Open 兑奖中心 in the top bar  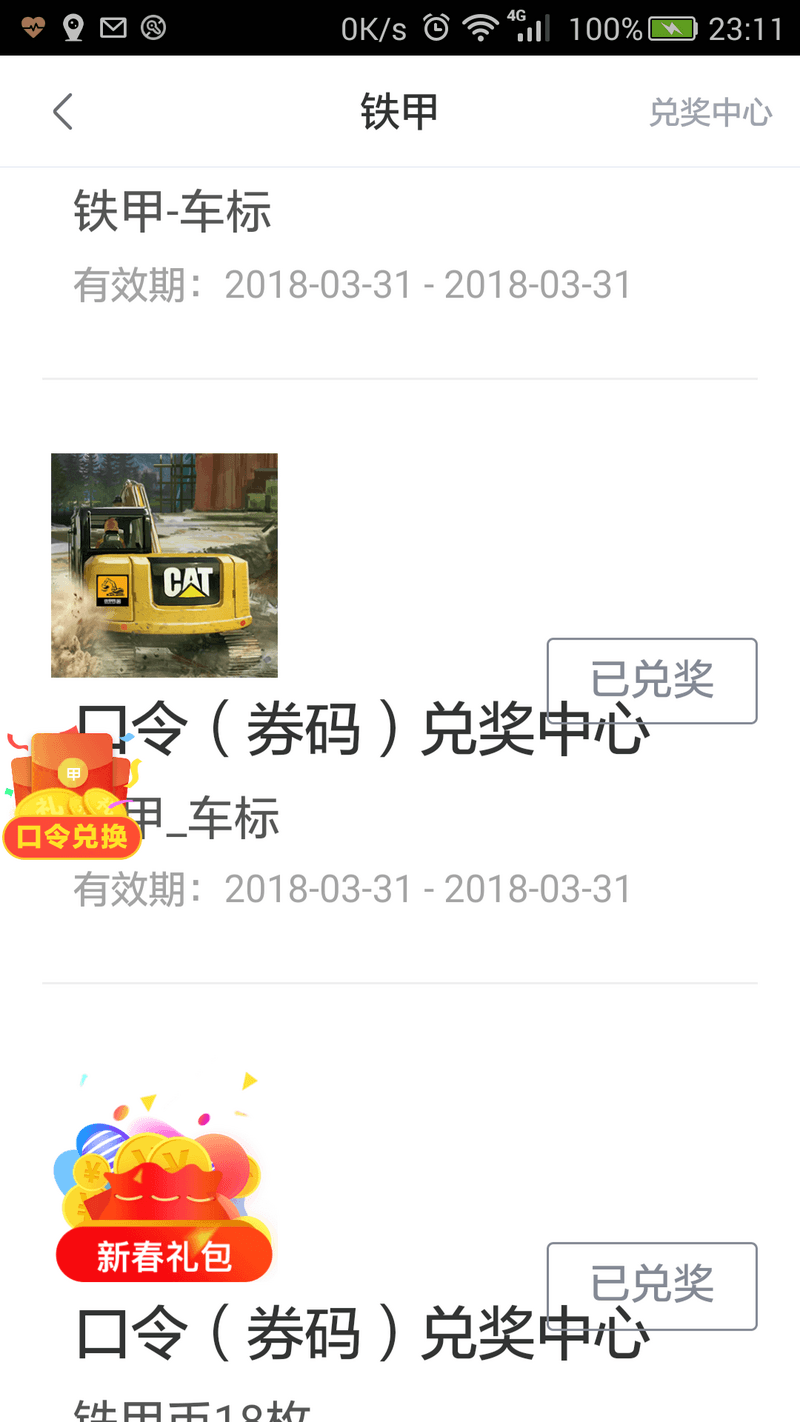(710, 112)
